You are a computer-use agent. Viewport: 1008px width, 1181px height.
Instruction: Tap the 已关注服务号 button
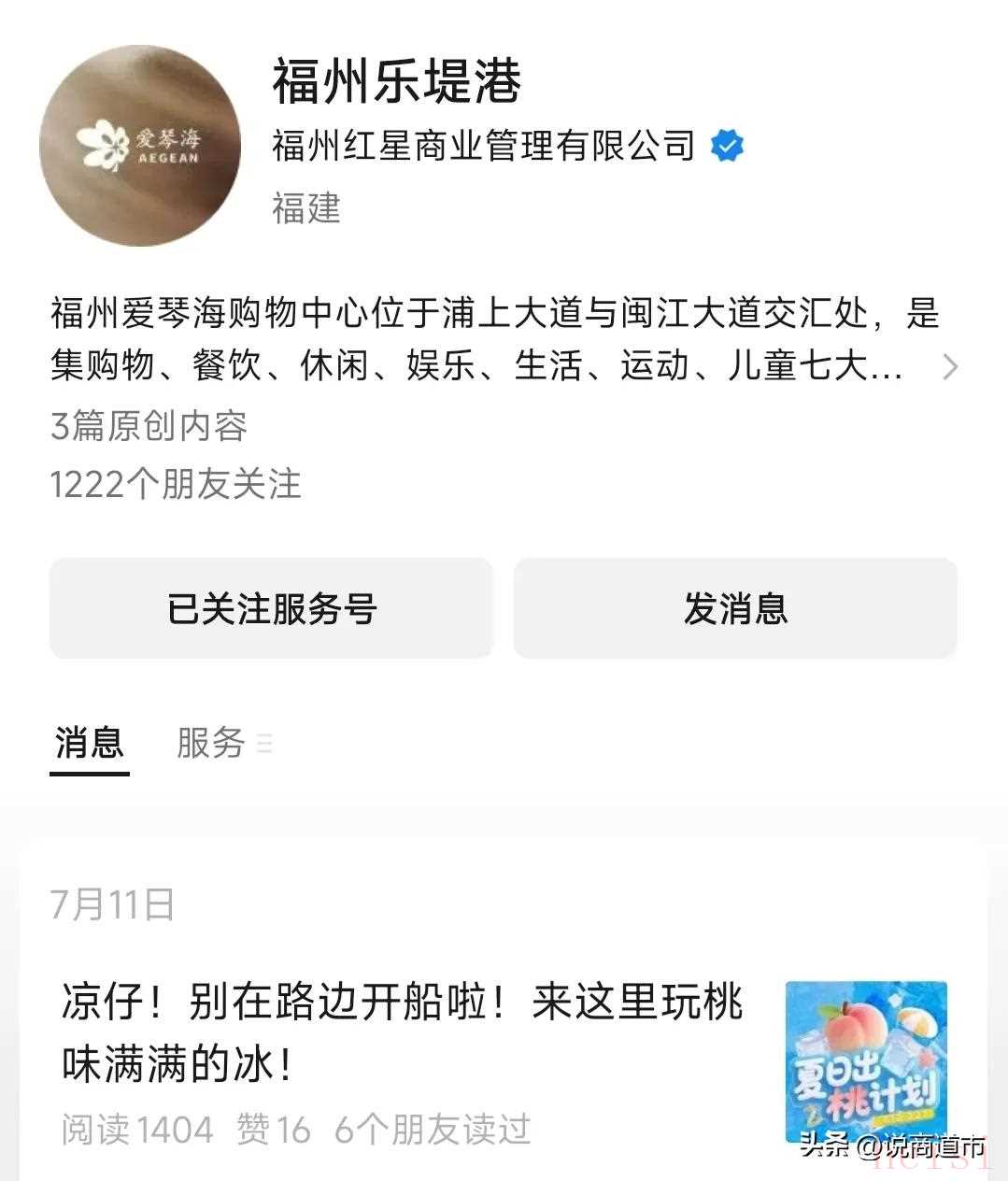click(271, 608)
